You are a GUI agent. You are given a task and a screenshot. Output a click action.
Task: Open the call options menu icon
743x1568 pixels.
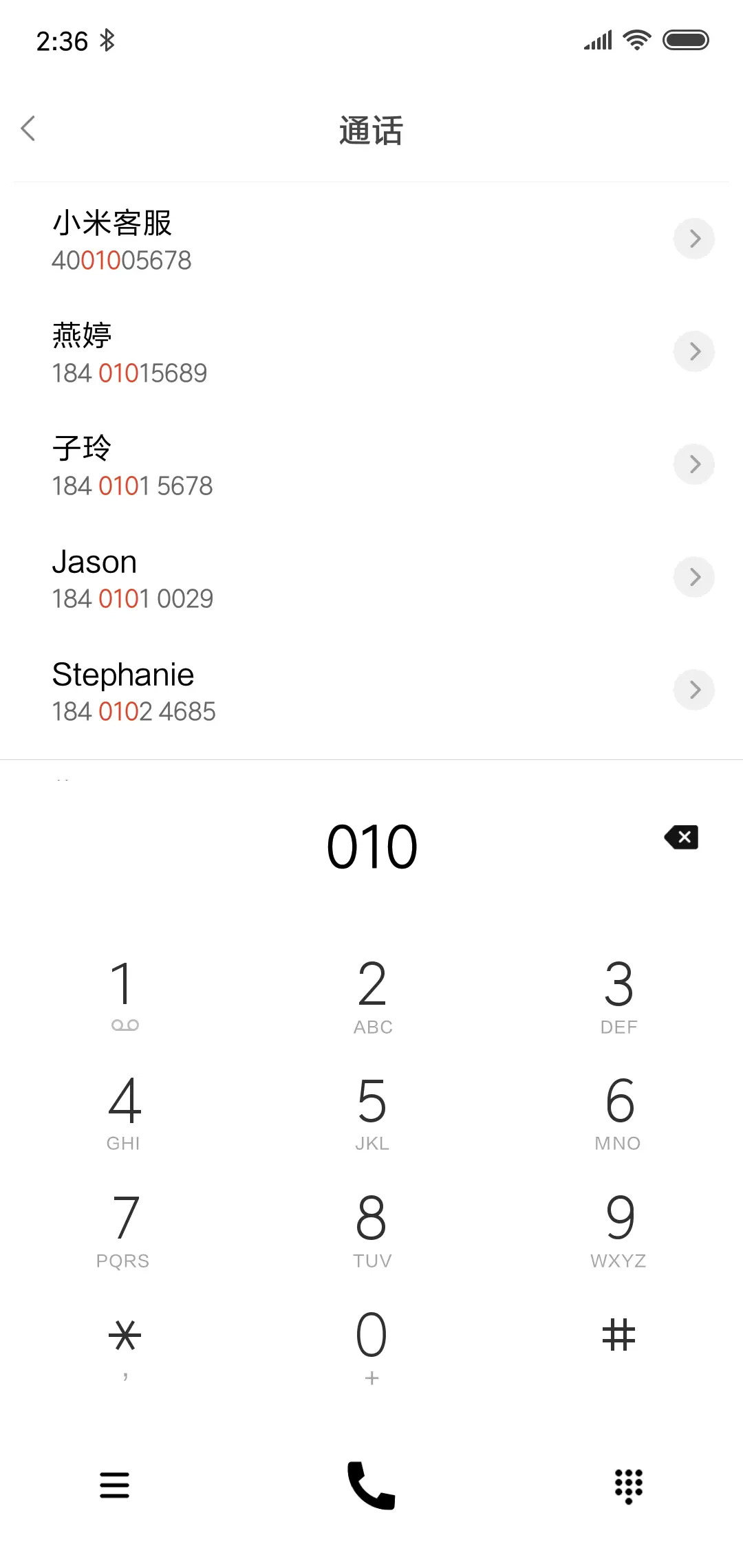pos(114,1485)
